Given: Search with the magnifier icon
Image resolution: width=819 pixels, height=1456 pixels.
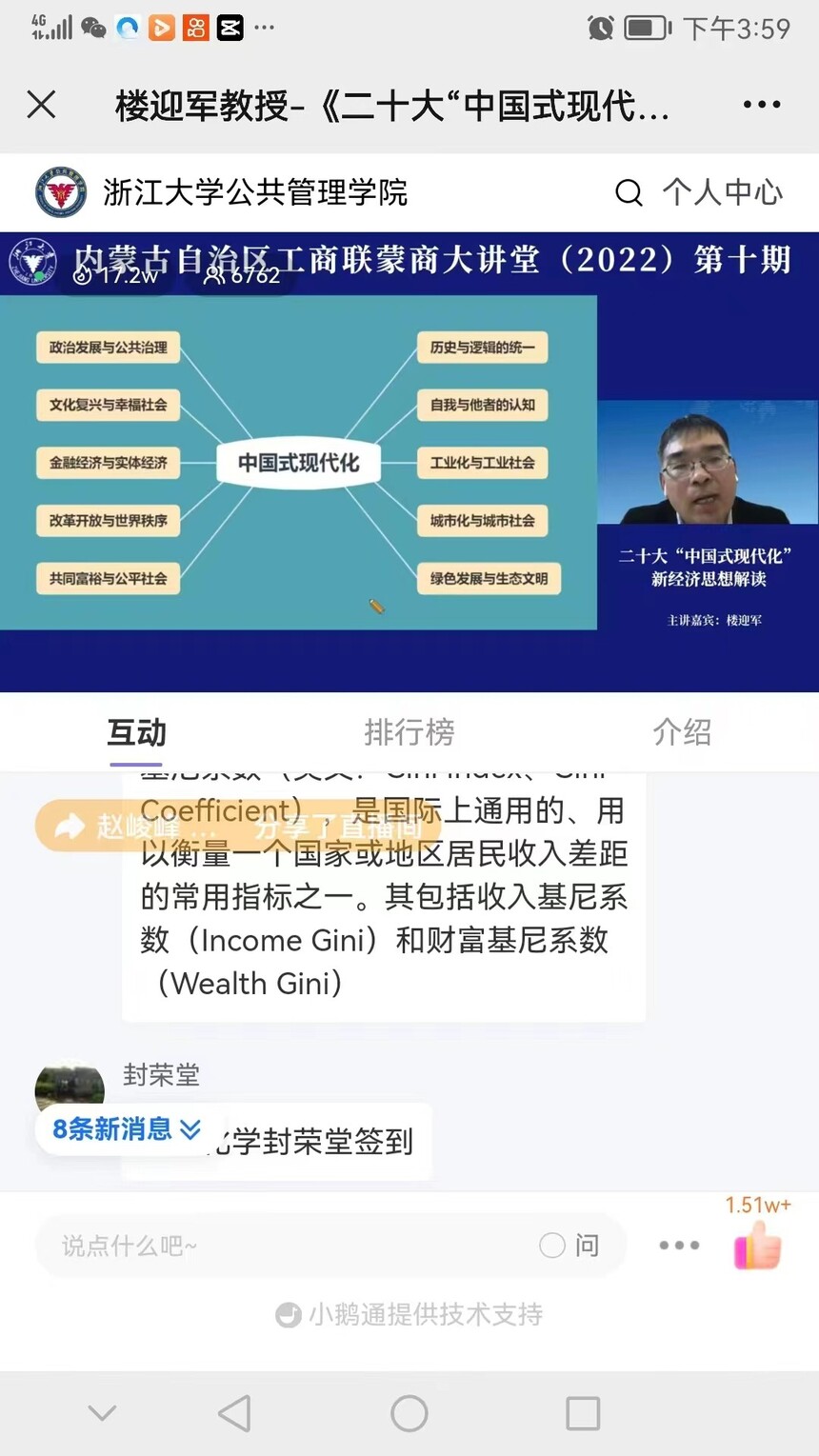Looking at the screenshot, I should [x=629, y=192].
